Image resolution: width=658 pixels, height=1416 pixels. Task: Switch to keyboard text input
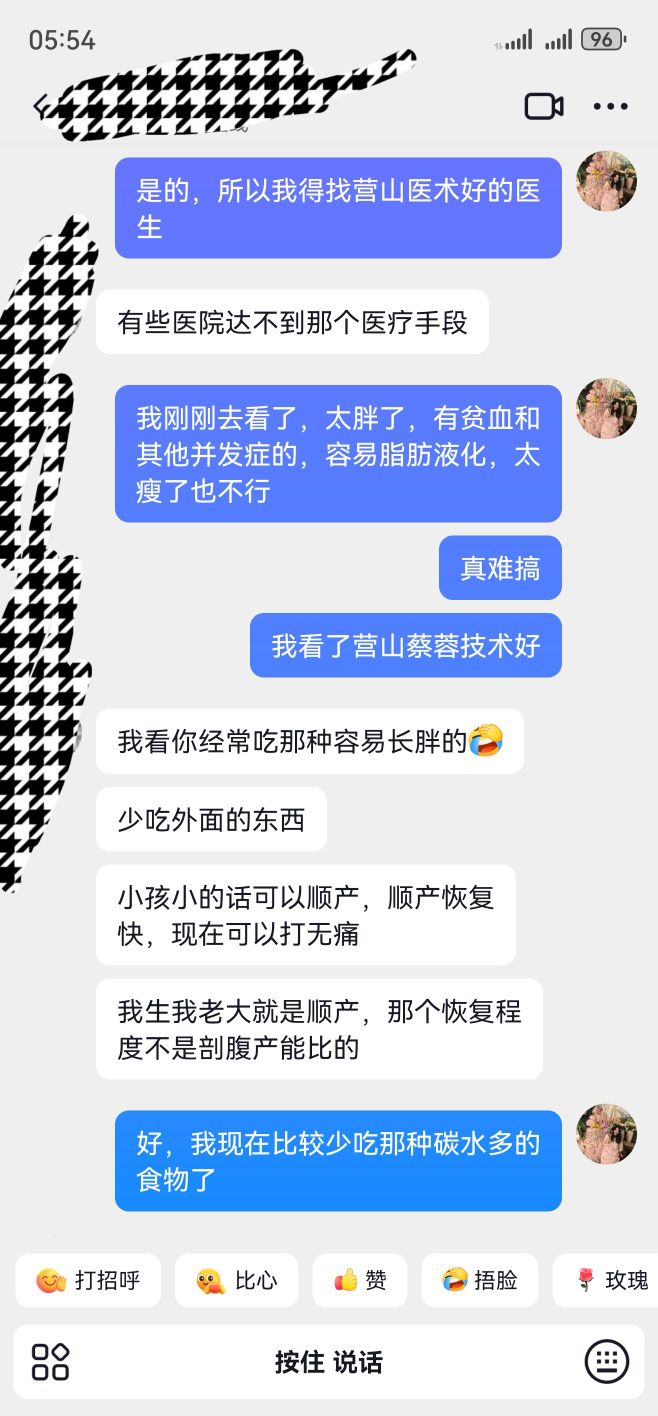pos(606,1362)
